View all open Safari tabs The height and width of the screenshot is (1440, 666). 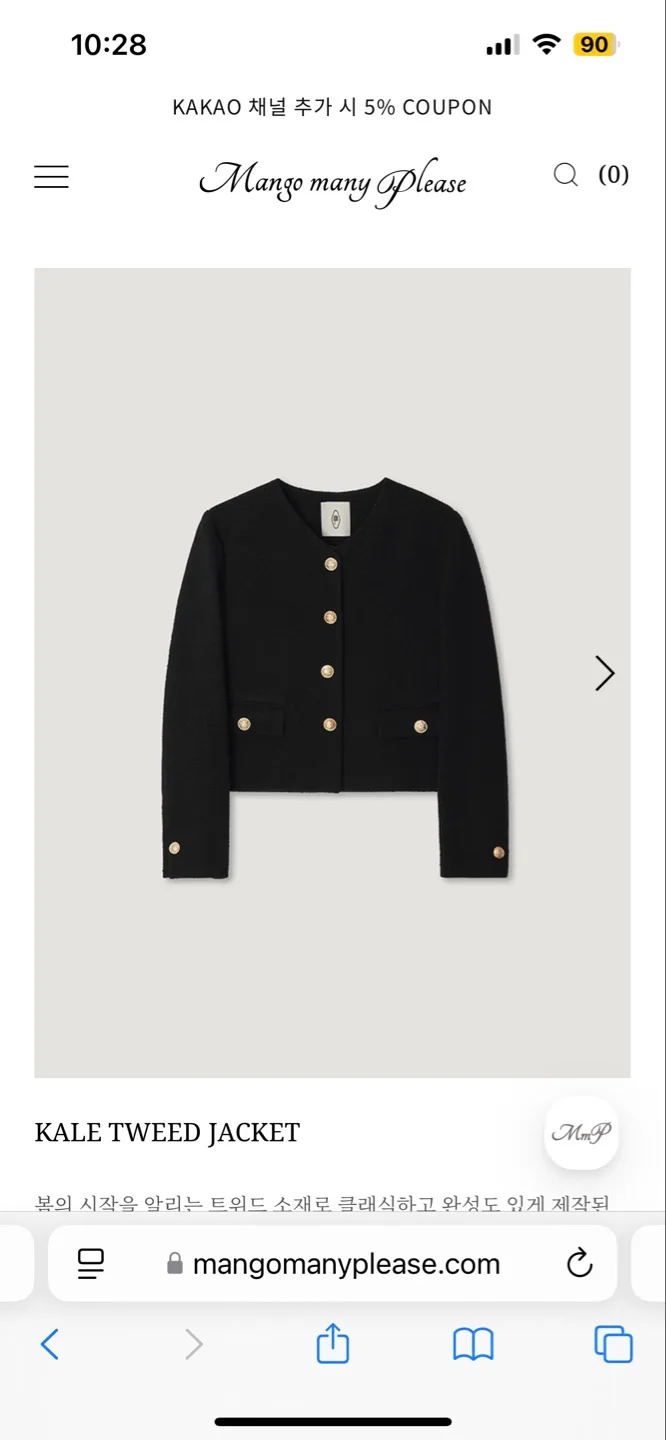click(x=613, y=1344)
